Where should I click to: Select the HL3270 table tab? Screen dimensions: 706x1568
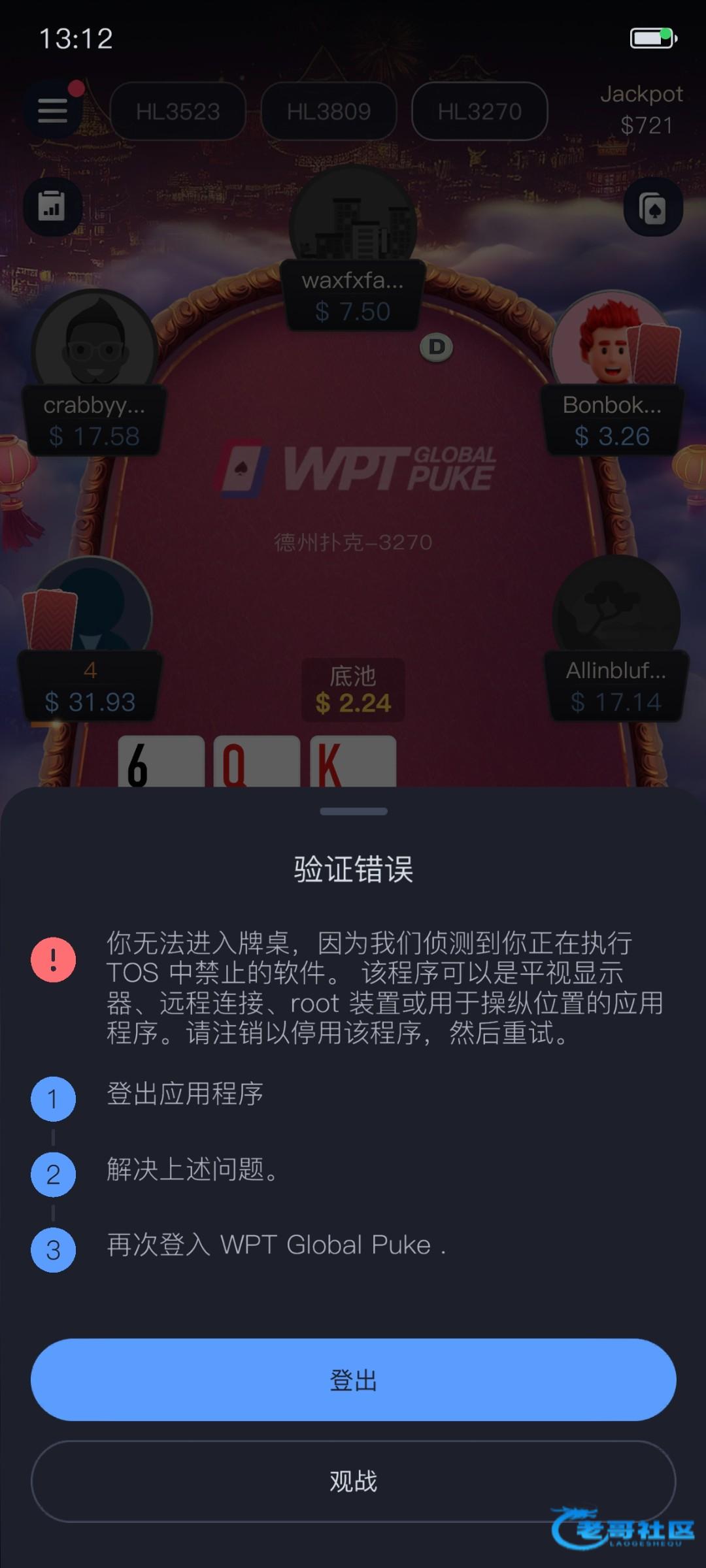[480, 111]
